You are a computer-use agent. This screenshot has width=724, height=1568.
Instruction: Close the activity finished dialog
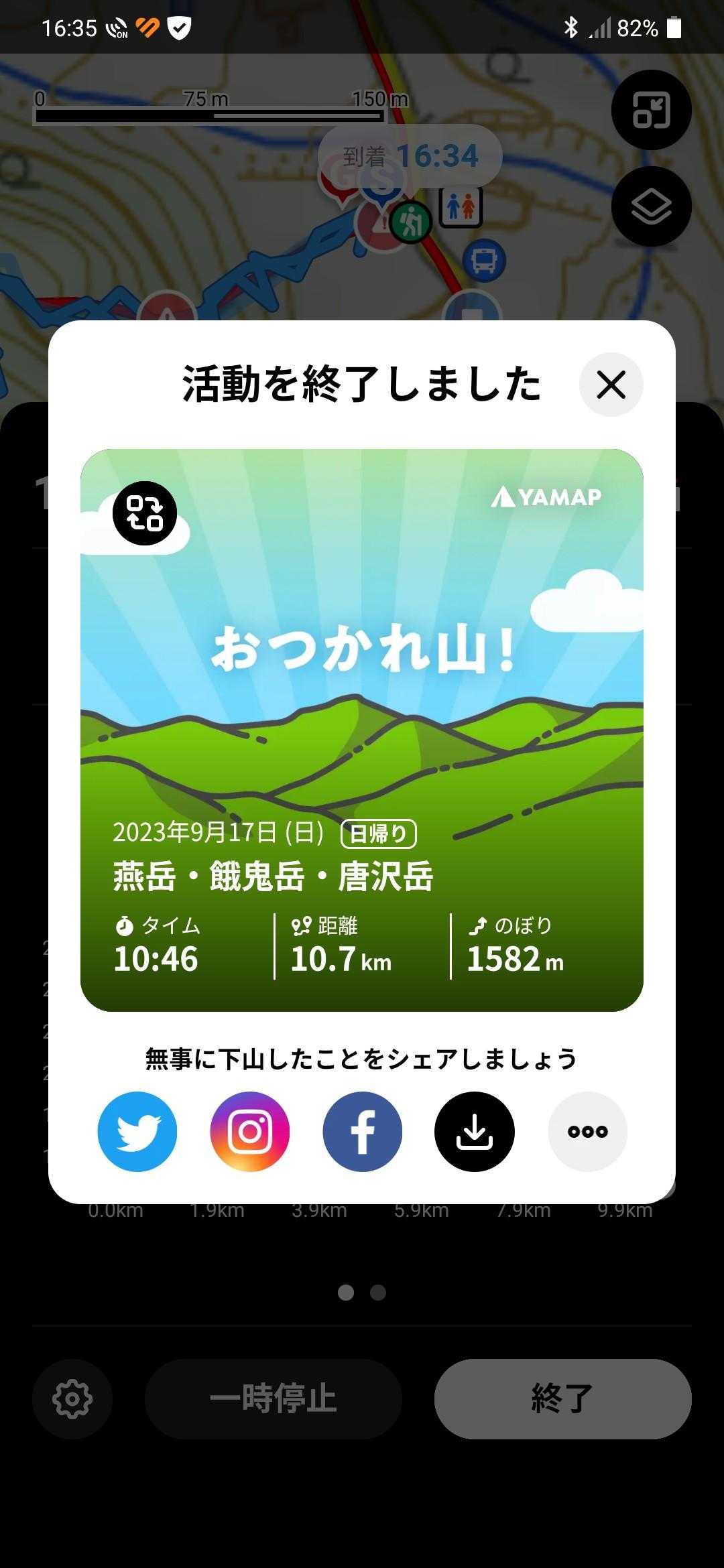click(611, 385)
